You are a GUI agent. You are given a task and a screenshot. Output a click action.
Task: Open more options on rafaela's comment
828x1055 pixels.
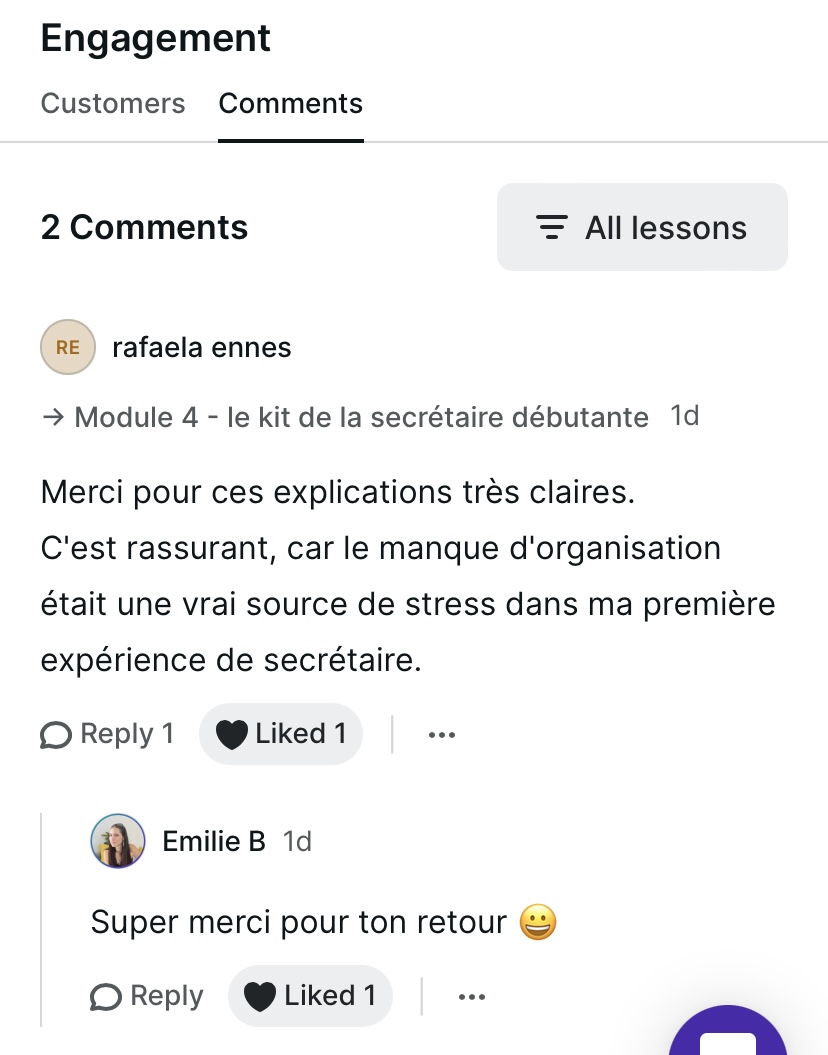(441, 735)
